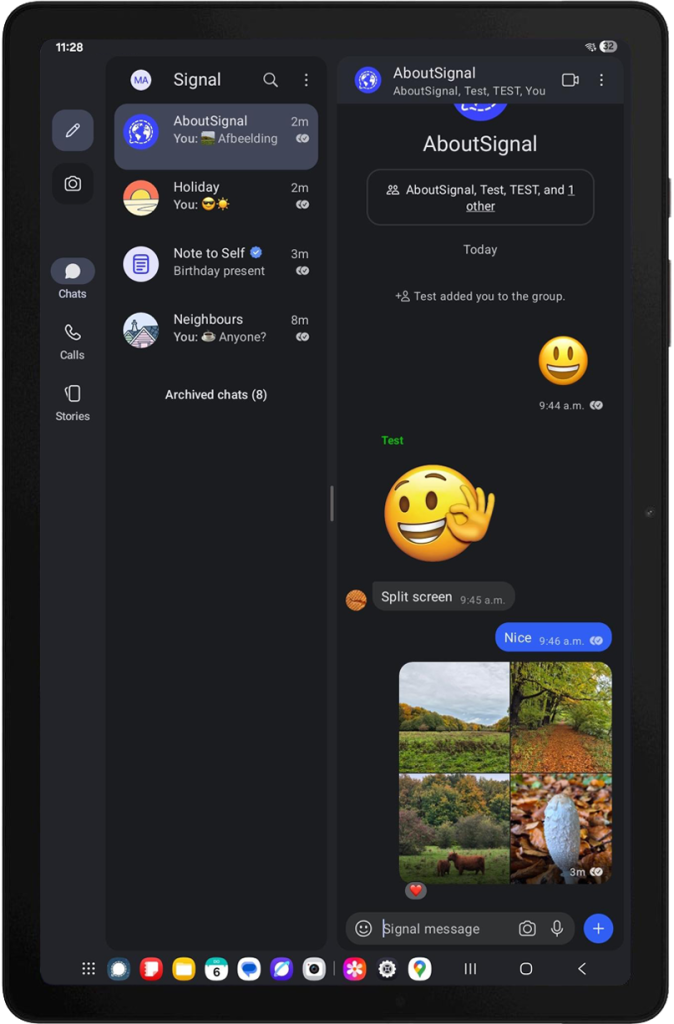Image resolution: width=674 pixels, height=1024 pixels.
Task: Switch to the Calls tab
Action: click(x=72, y=340)
